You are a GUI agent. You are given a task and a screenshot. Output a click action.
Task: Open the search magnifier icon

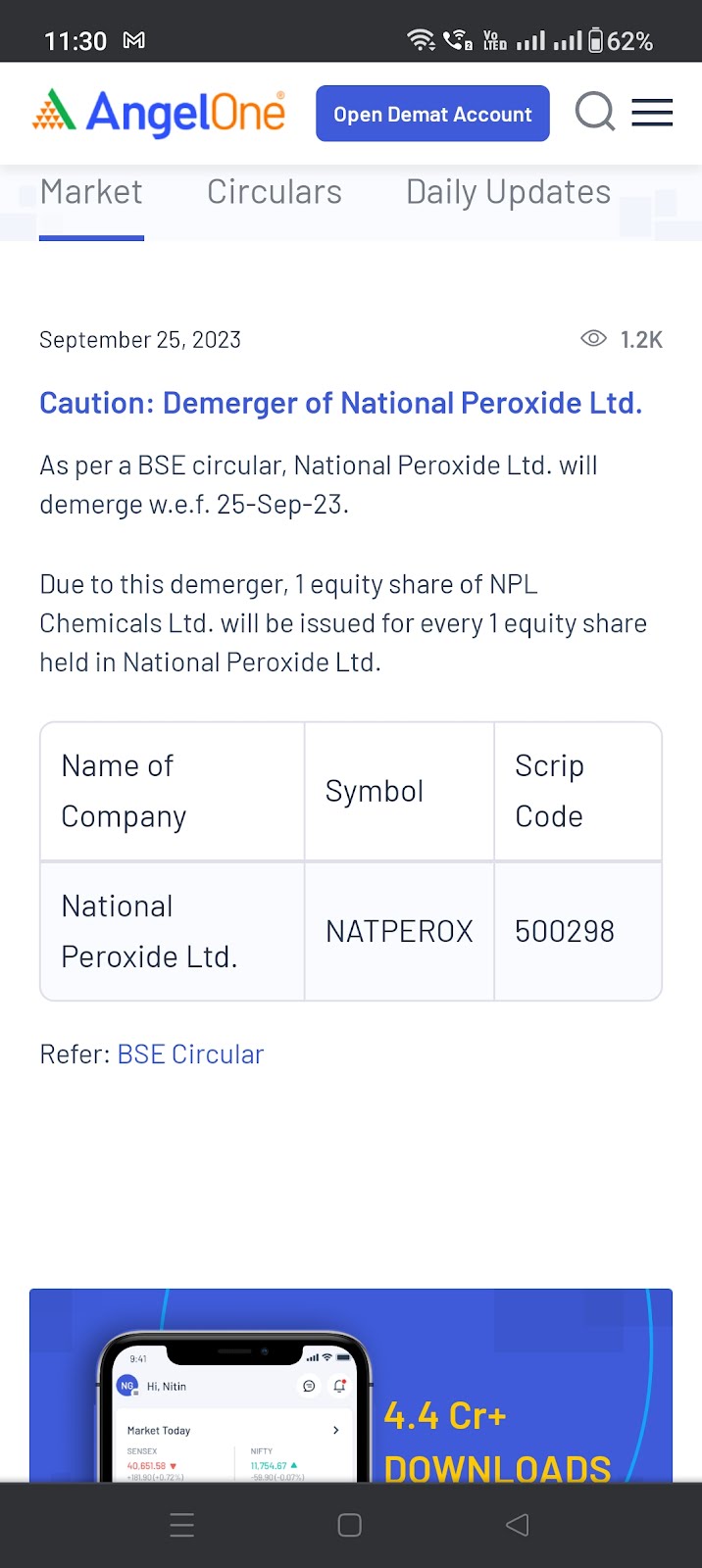[x=595, y=112]
